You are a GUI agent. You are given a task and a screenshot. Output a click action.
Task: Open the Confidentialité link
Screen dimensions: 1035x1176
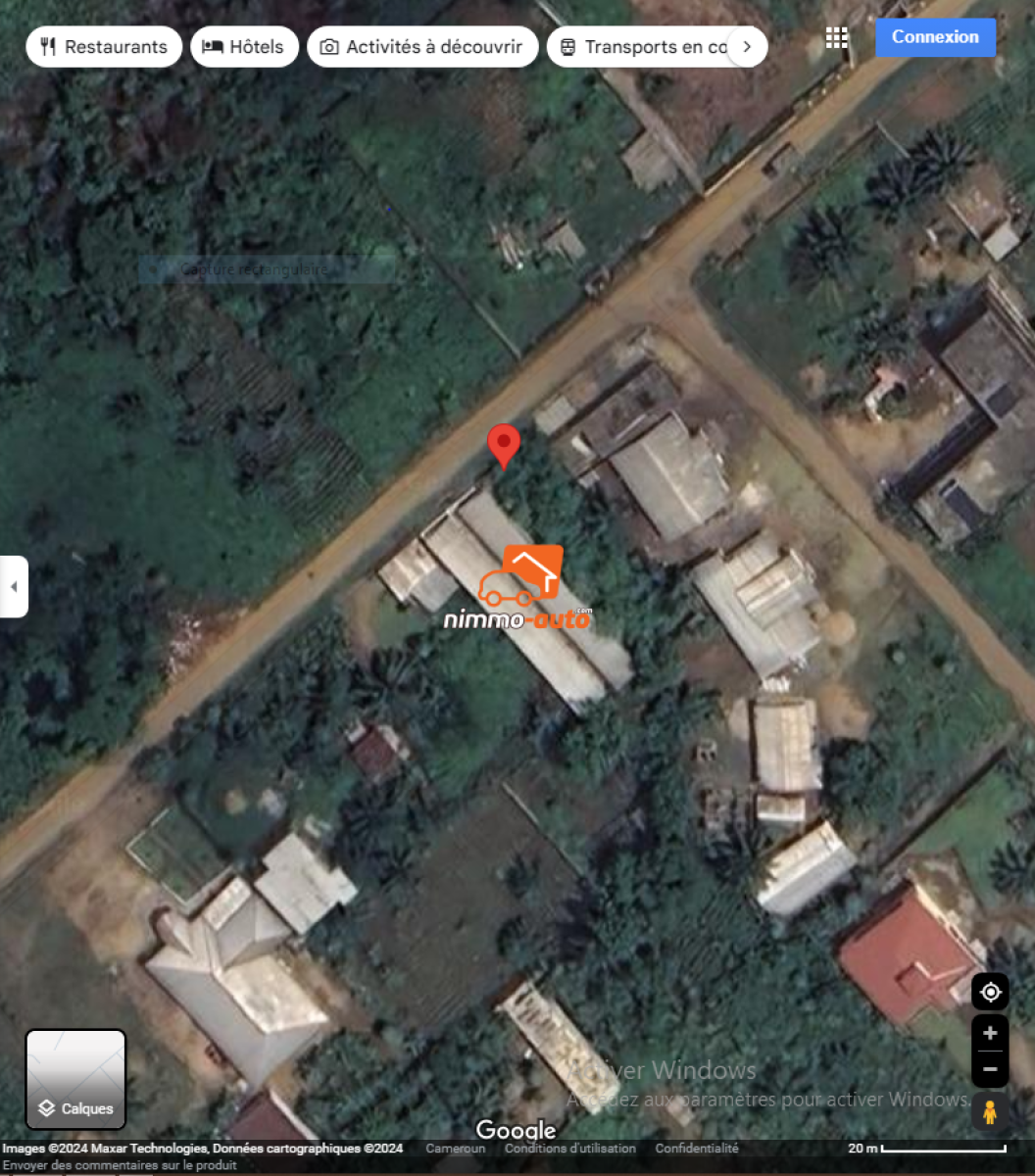pos(697,1149)
